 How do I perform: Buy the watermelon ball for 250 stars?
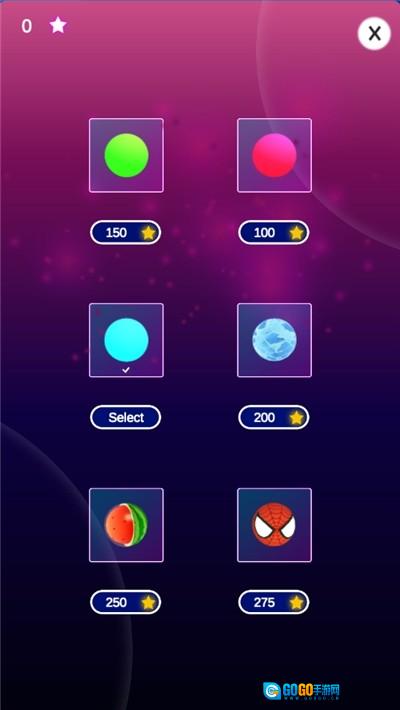tap(125, 602)
